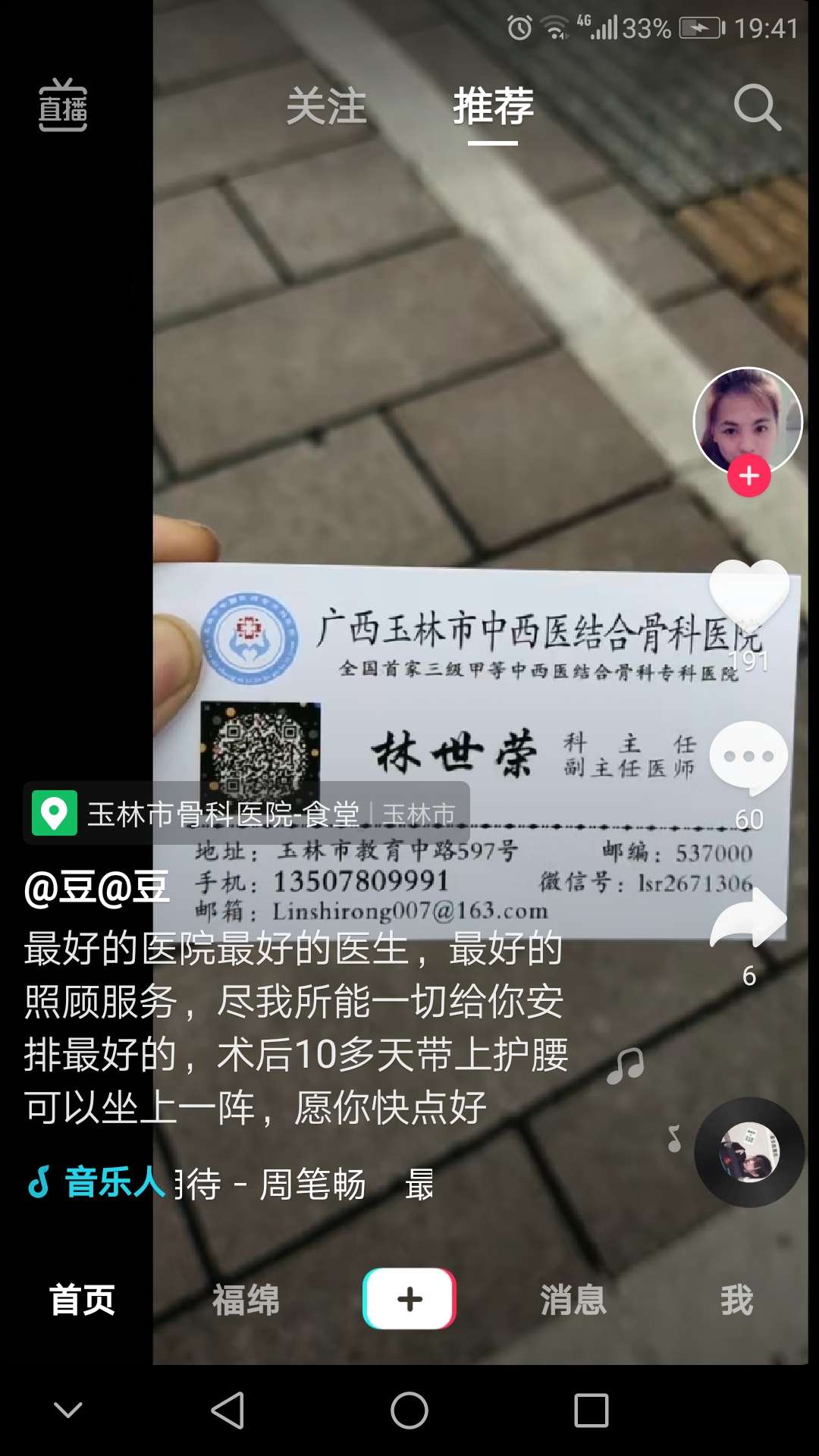Create a new video with plus button
The height and width of the screenshot is (1456, 819).
click(409, 1299)
